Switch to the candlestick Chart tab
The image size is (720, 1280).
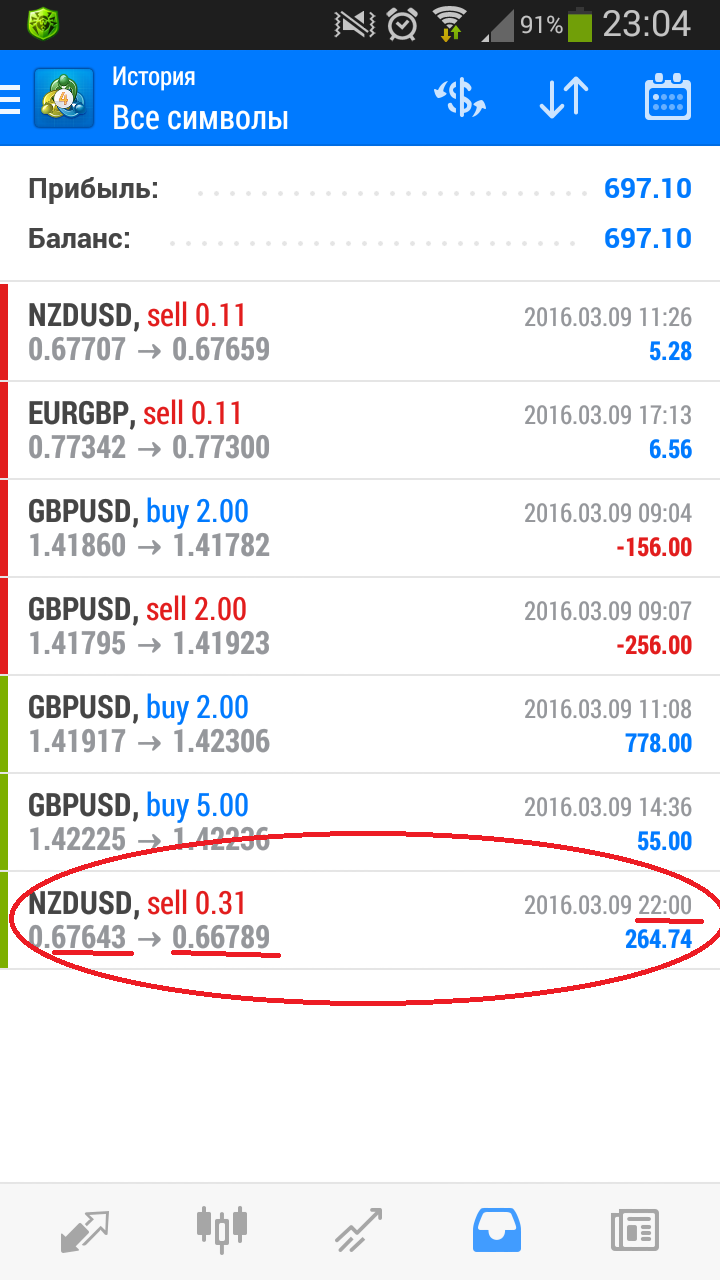tap(222, 1229)
